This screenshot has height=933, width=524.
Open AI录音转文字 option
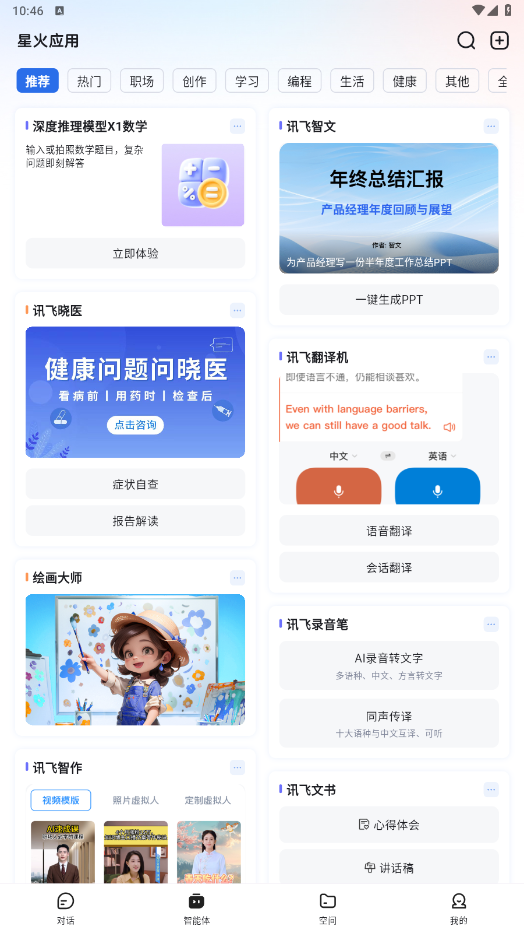click(389, 665)
